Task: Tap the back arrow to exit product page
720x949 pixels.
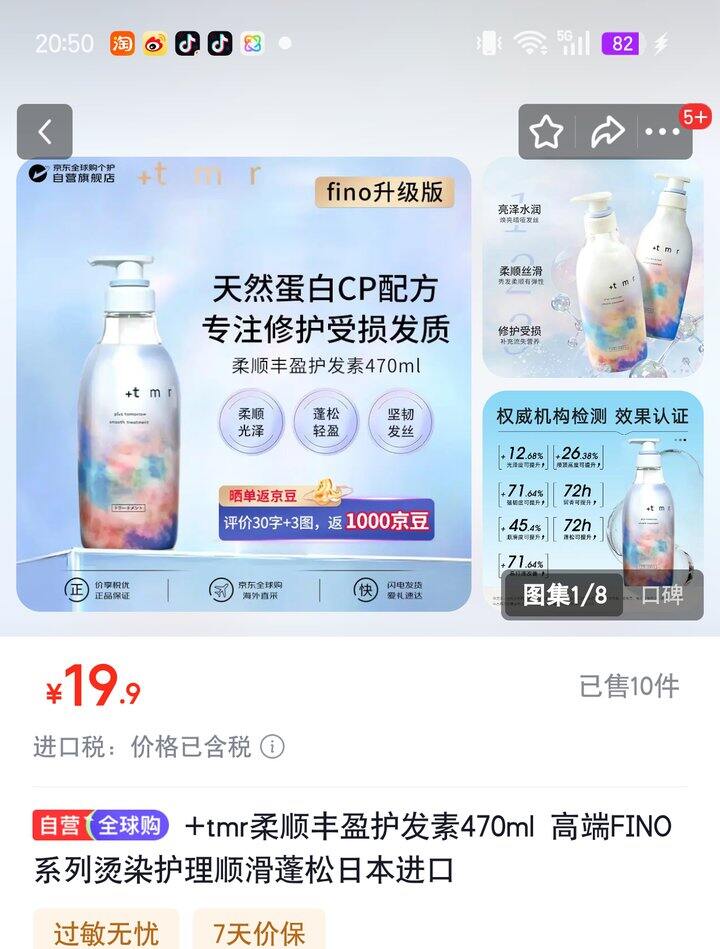Action: (42, 131)
